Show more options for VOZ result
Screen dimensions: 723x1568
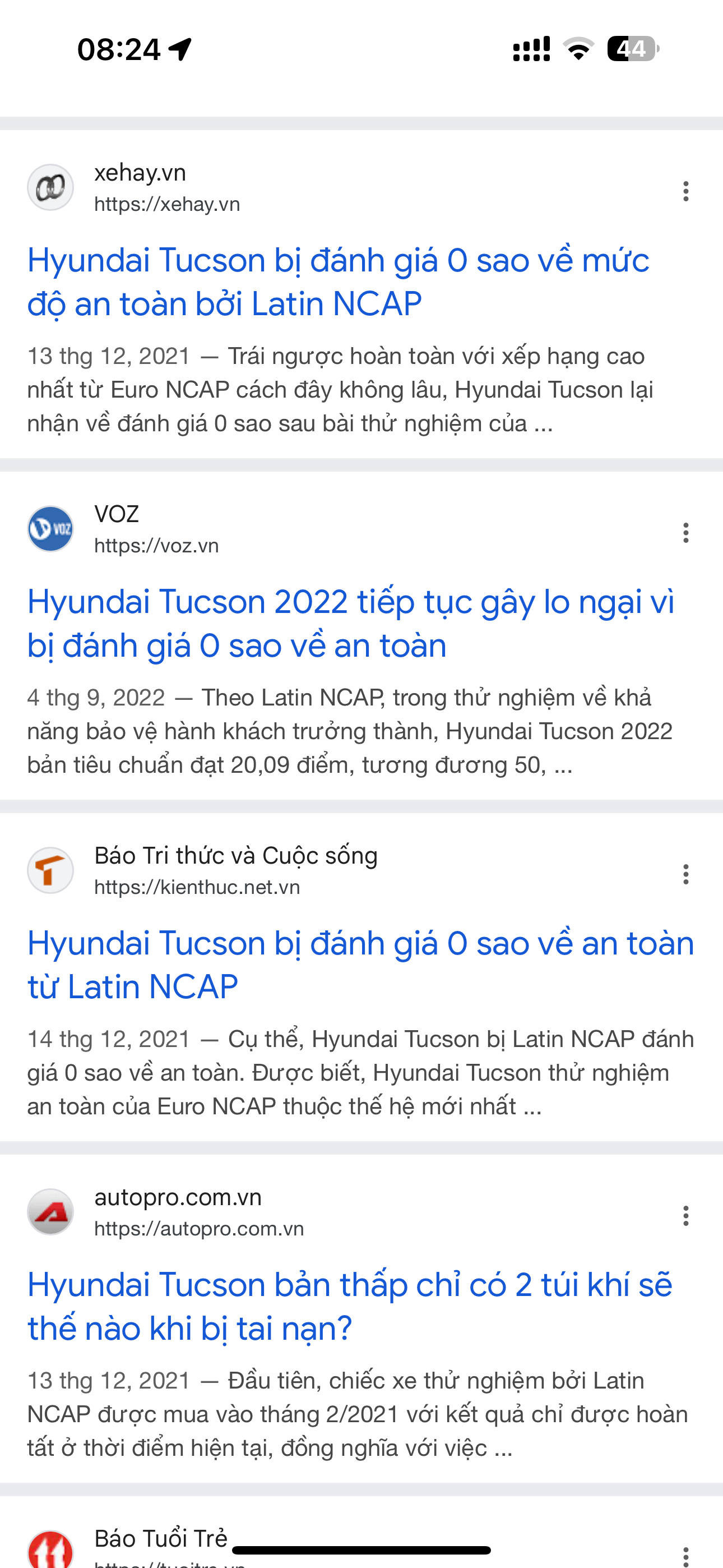pos(685,533)
